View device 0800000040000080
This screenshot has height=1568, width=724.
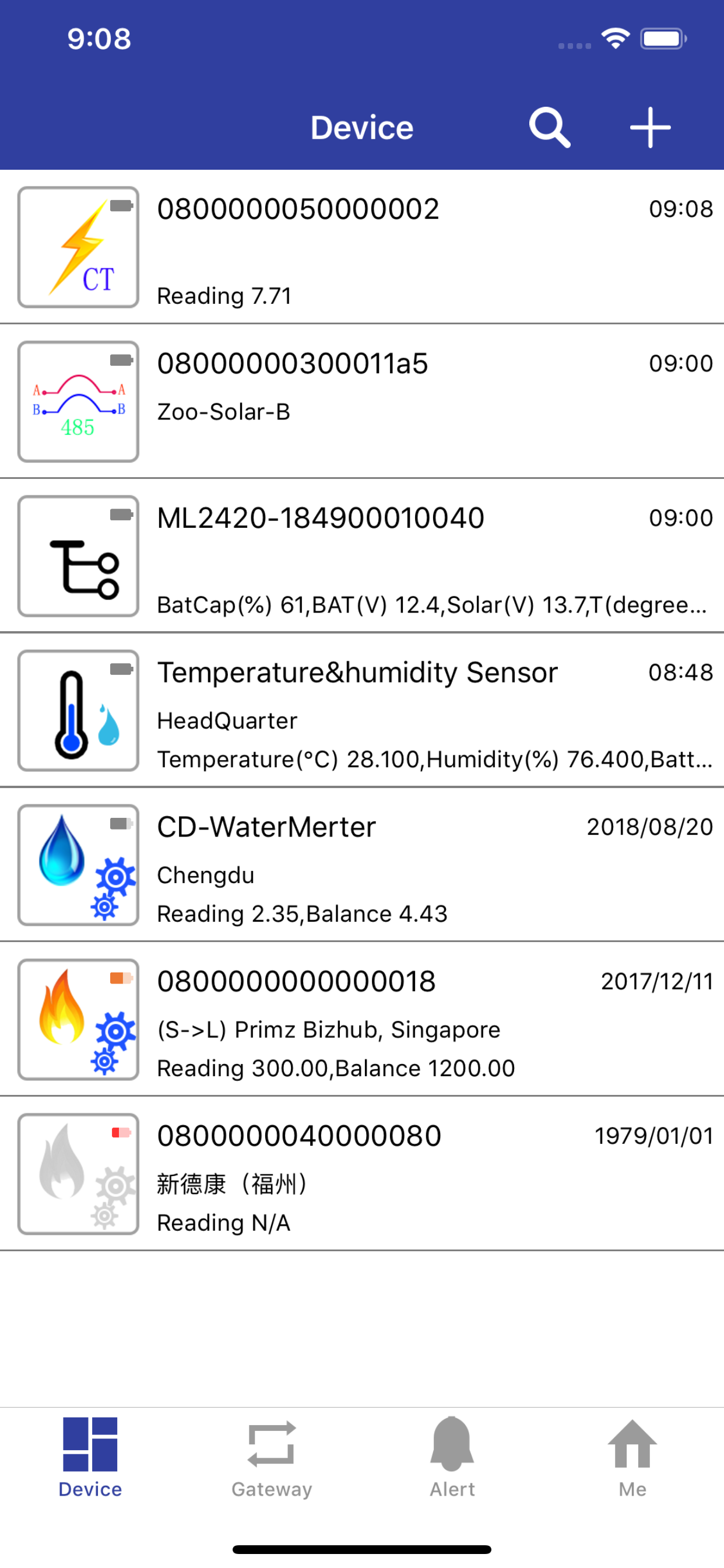[362, 1175]
